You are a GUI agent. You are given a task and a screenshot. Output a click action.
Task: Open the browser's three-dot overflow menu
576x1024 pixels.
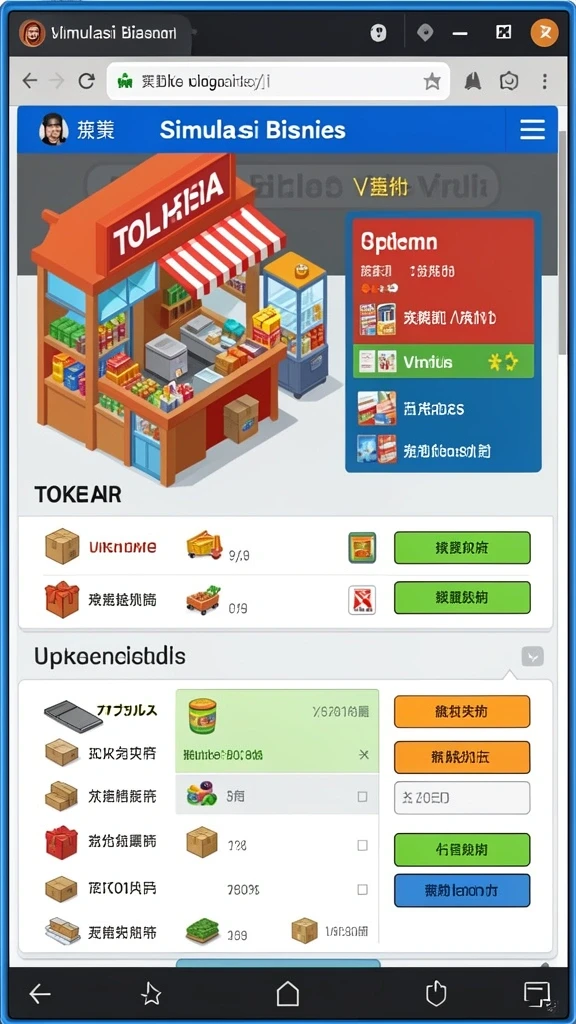pos(545,81)
